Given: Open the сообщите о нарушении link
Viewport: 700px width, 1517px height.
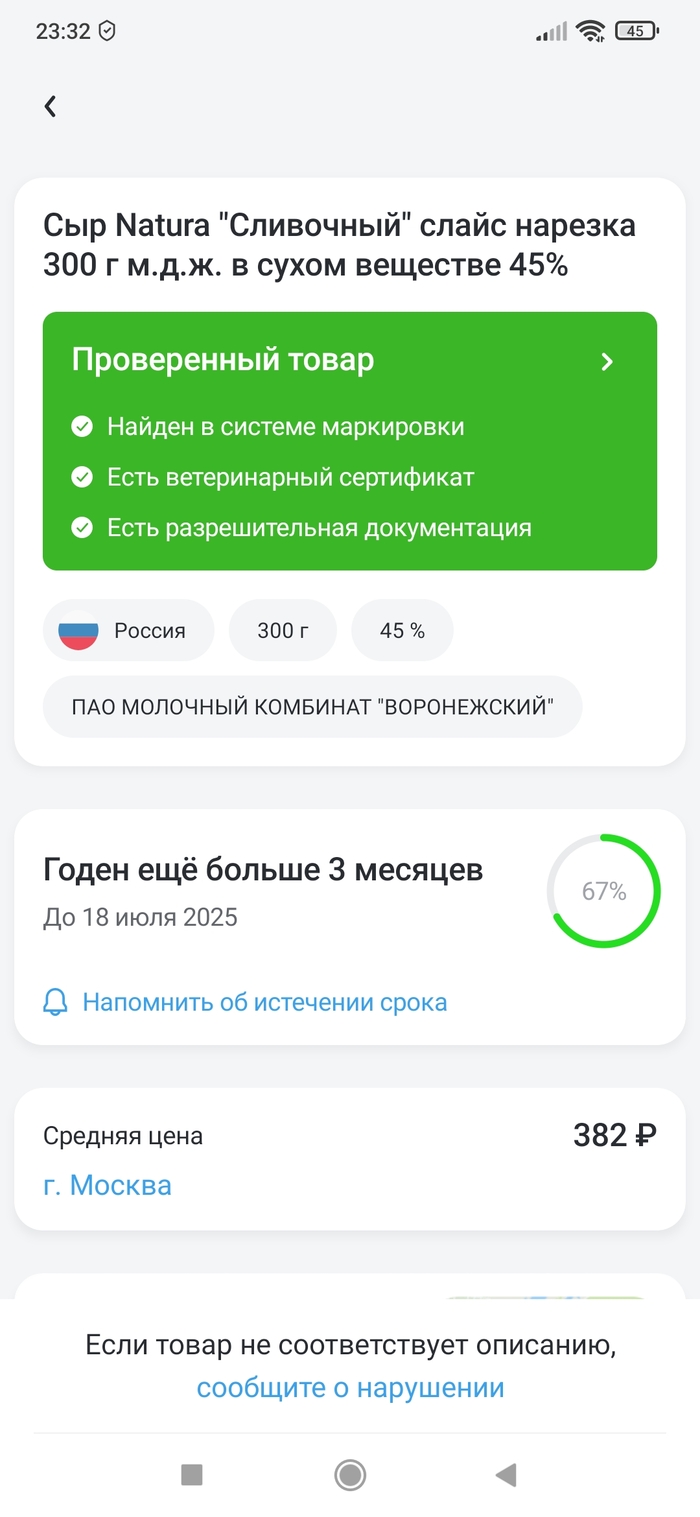Looking at the screenshot, I should (x=350, y=1388).
